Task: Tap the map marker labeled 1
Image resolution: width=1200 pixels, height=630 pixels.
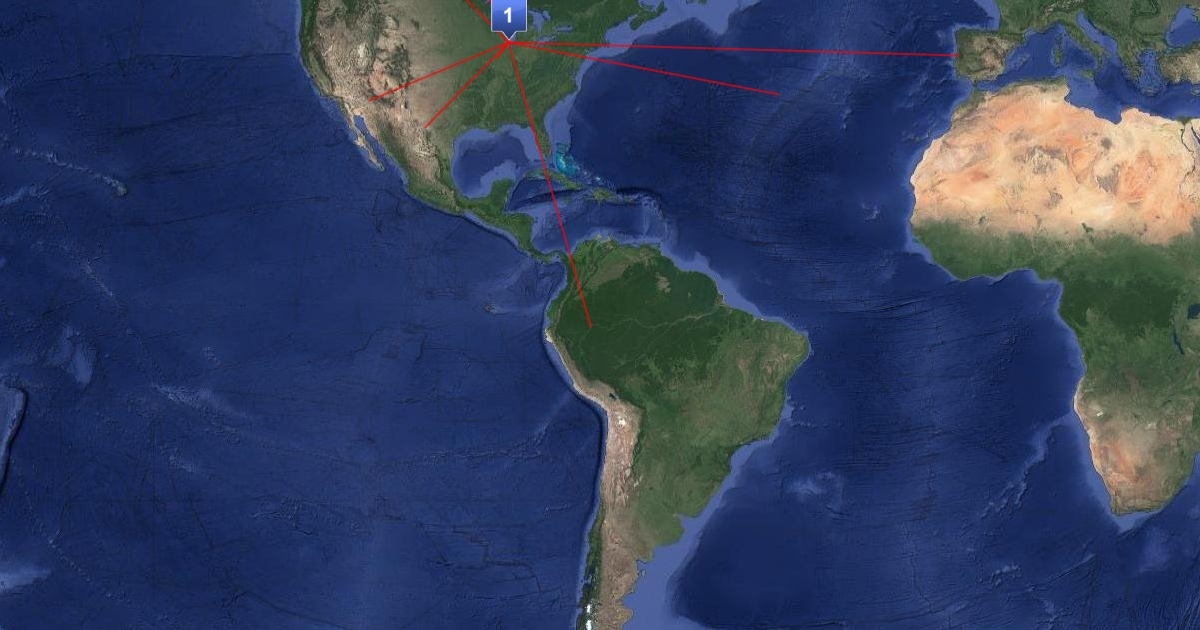Action: (x=508, y=17)
